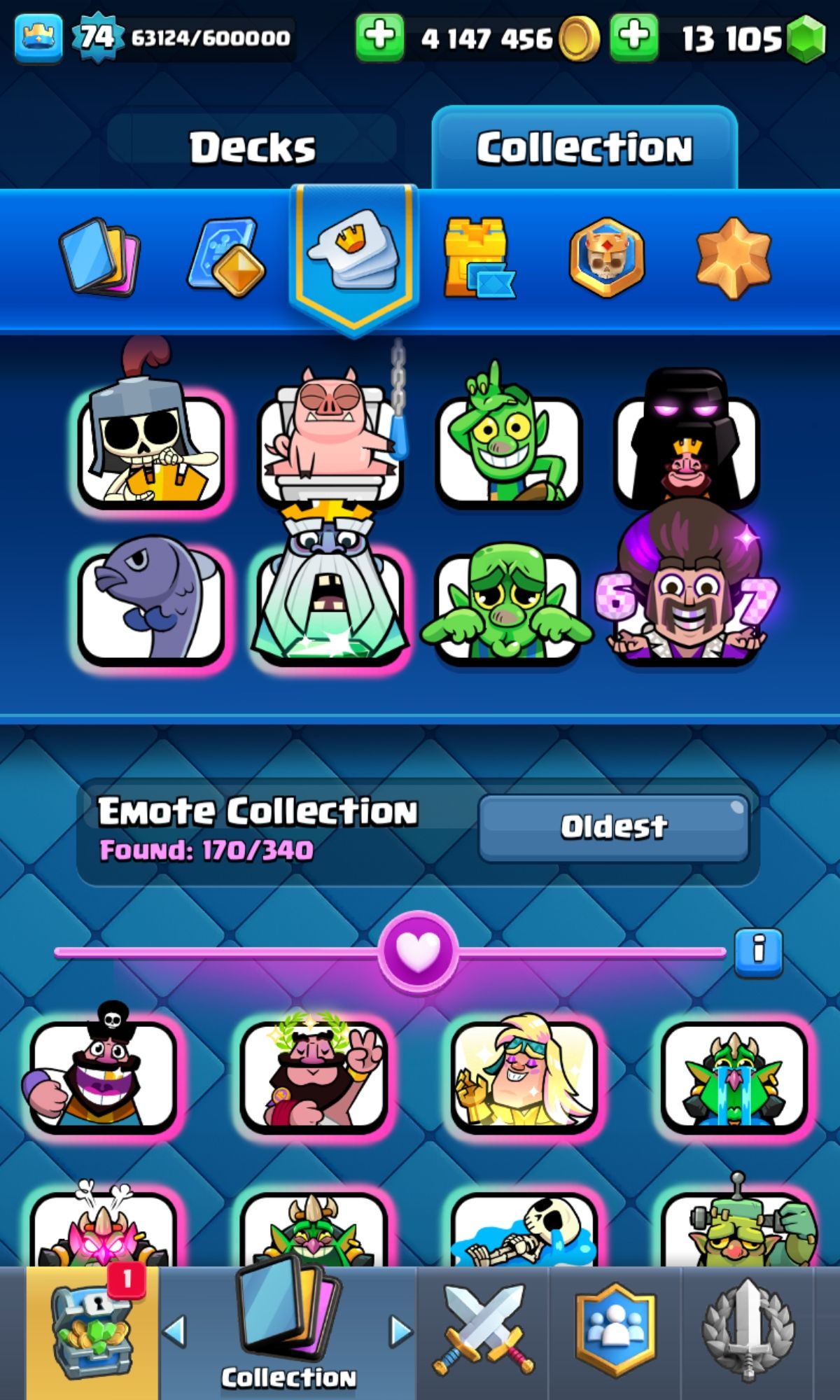Open the emote info button
The height and width of the screenshot is (1400, 840).
pyautogui.click(x=758, y=952)
